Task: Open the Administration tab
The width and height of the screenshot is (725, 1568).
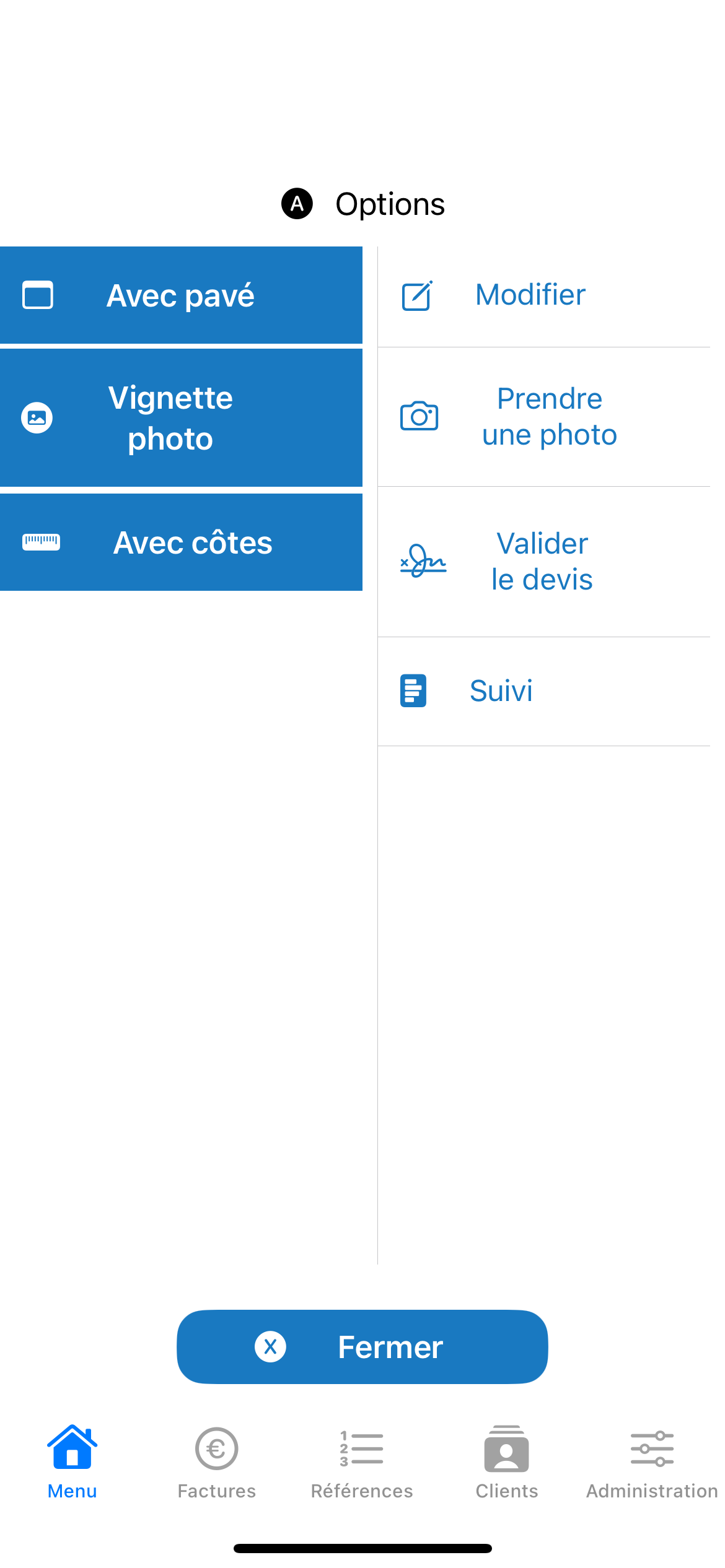Action: [652, 1462]
